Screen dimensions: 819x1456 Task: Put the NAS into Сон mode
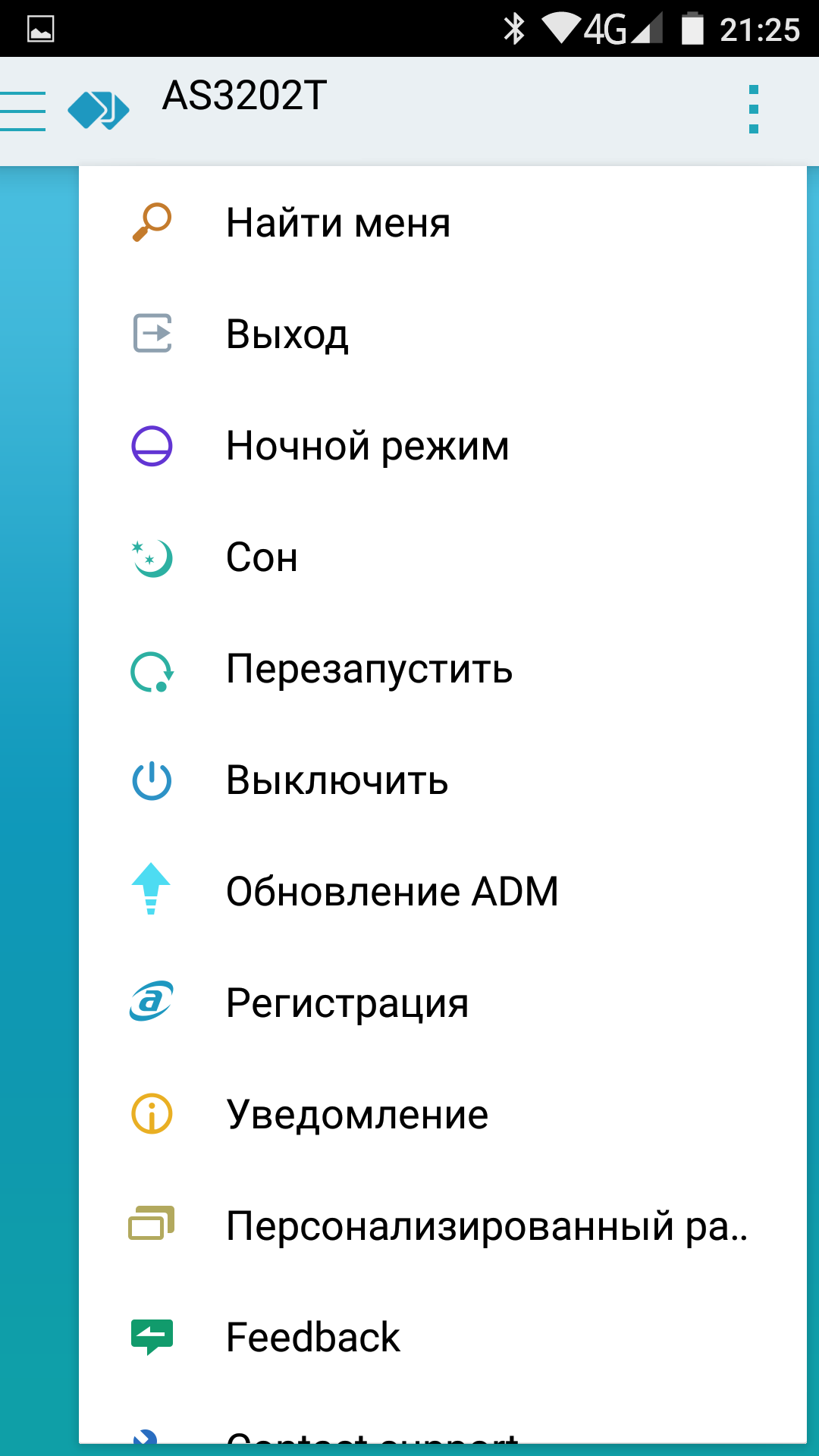[262, 557]
